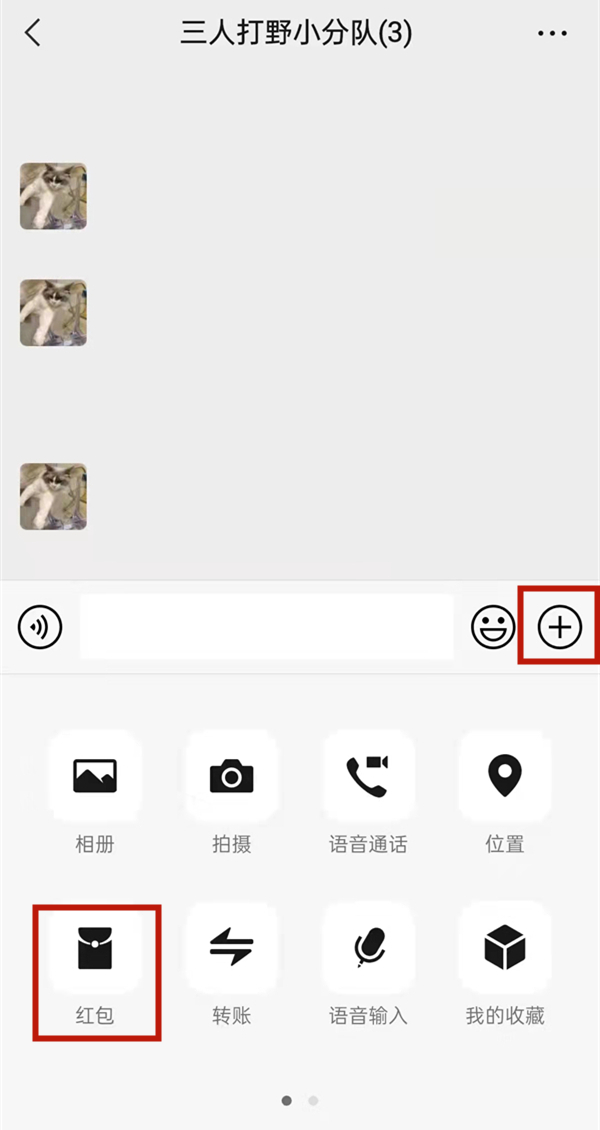This screenshot has height=1130, width=600.
Task: Share a 位置 location
Action: (504, 777)
